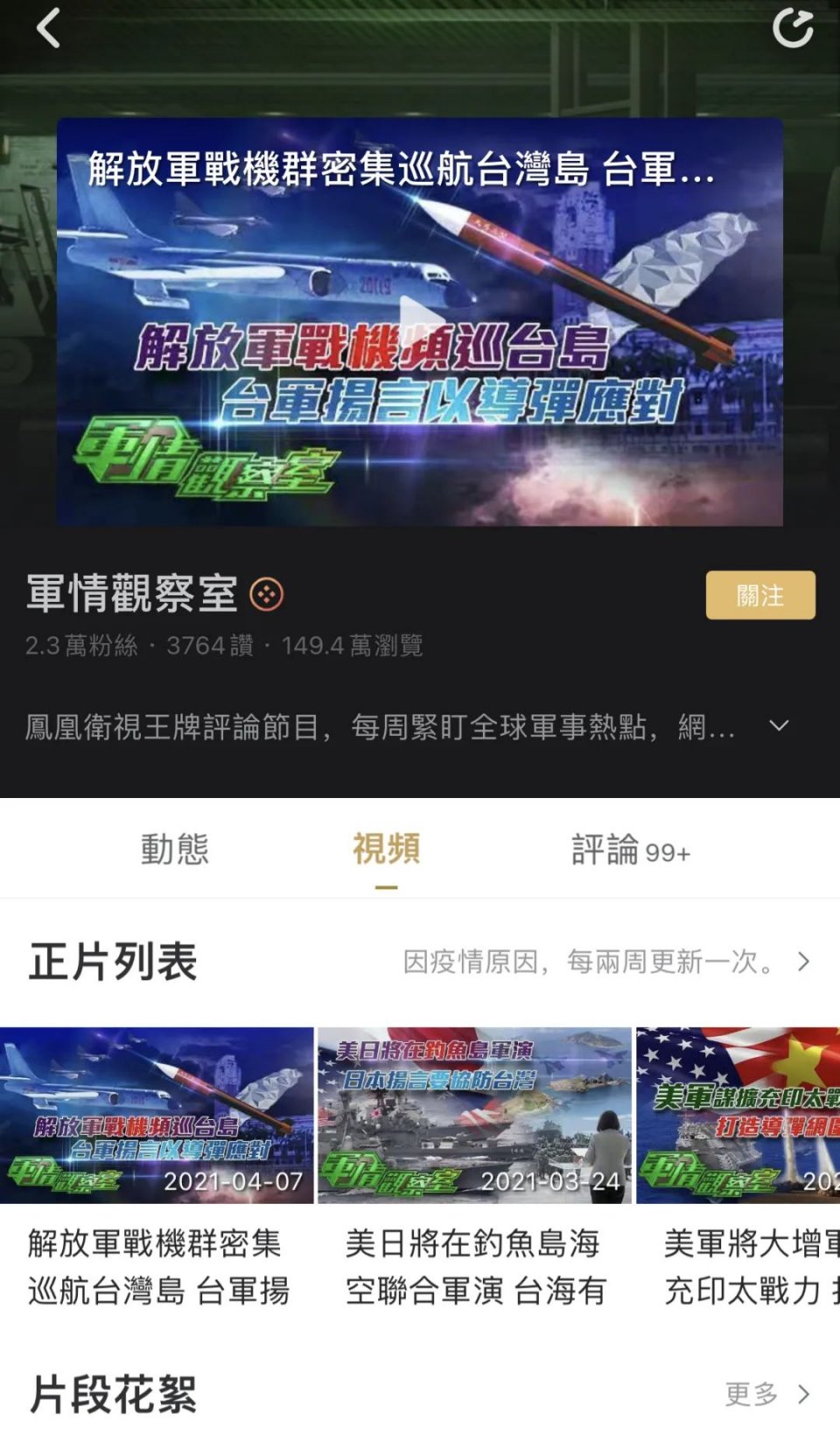The image size is (840, 1435).
Task: Play the featured 解放軍戰機群 video
Action: coord(420,320)
